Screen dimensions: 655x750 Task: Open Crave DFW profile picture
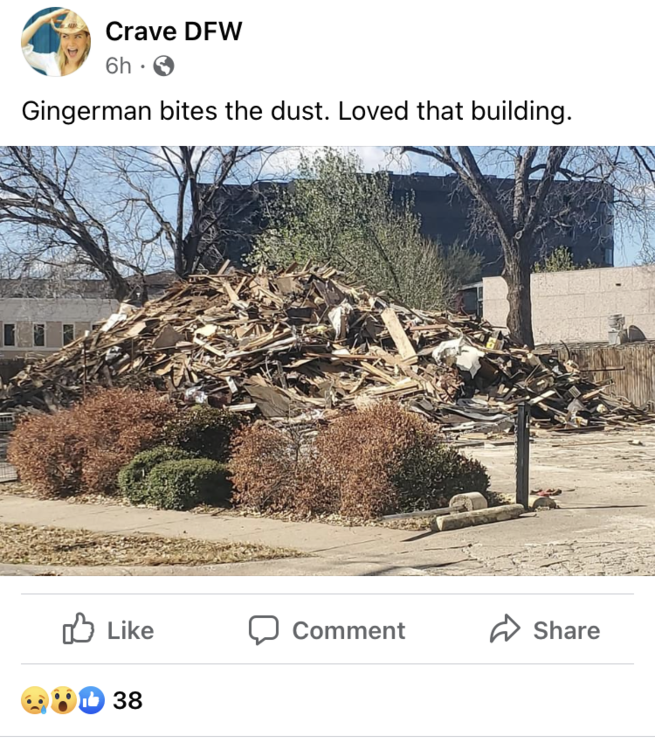(56, 42)
